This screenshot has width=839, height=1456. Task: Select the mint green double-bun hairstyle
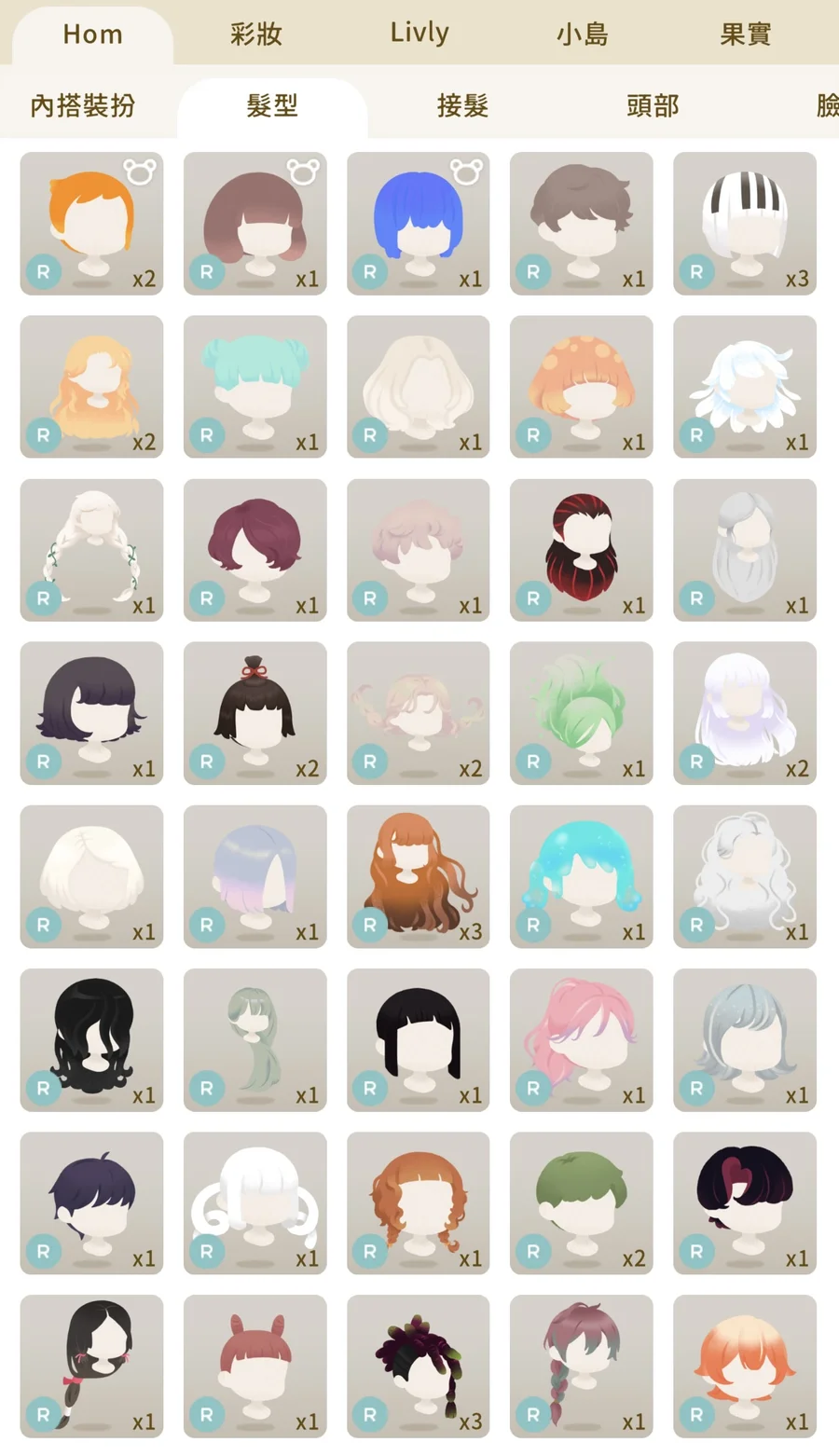click(254, 387)
